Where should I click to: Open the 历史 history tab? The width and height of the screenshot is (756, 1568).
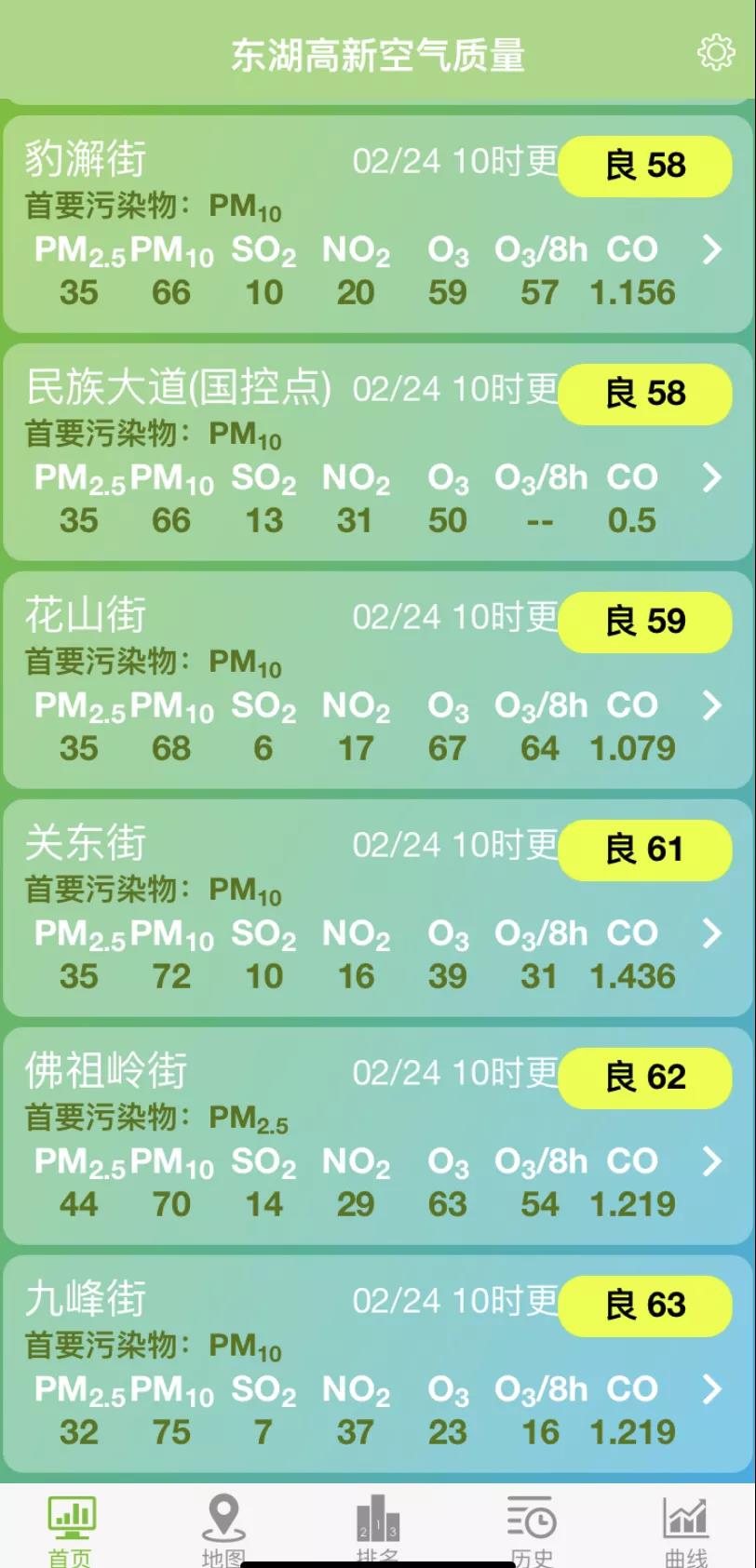point(532,1528)
